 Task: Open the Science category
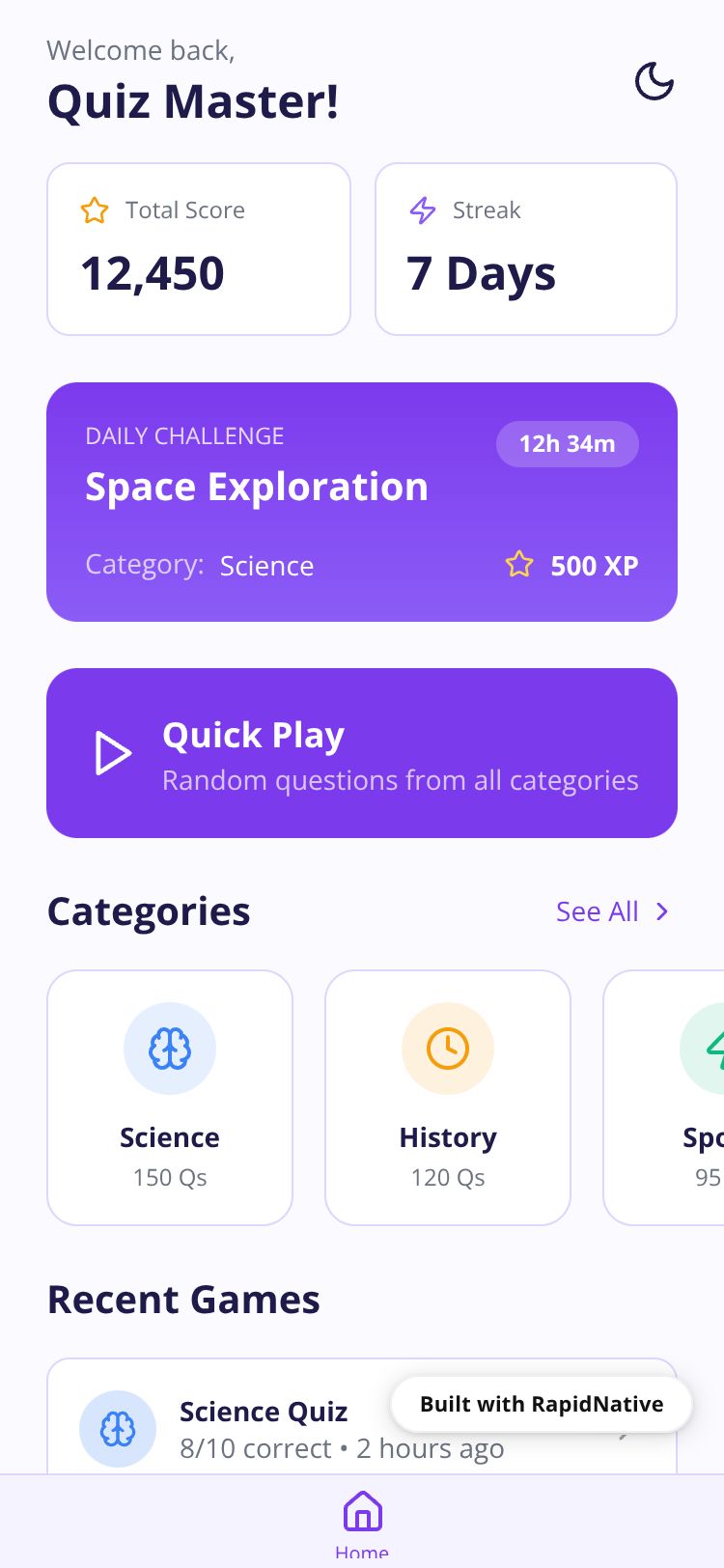[x=170, y=1097]
